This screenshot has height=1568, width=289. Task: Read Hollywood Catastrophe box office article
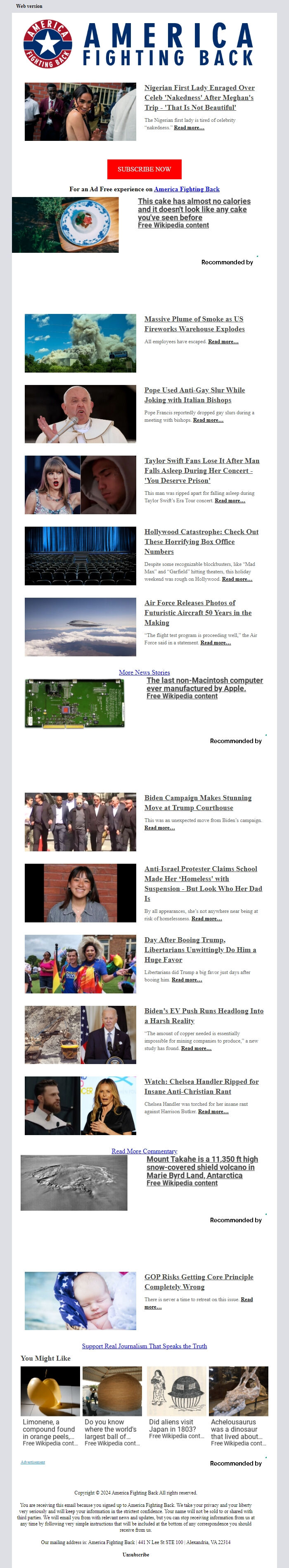pyautogui.click(x=201, y=541)
